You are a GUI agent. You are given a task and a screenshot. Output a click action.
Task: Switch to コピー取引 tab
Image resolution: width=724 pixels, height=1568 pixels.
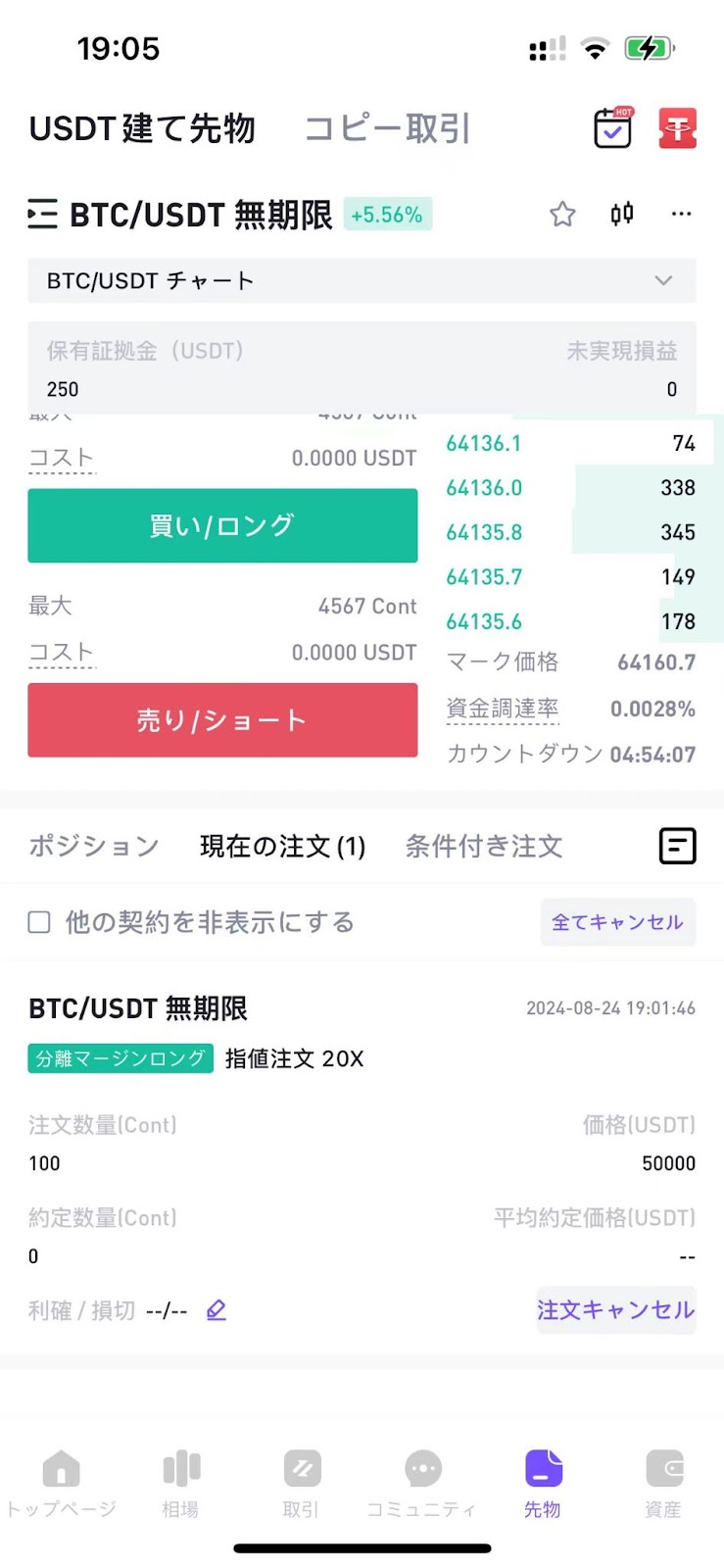click(387, 128)
